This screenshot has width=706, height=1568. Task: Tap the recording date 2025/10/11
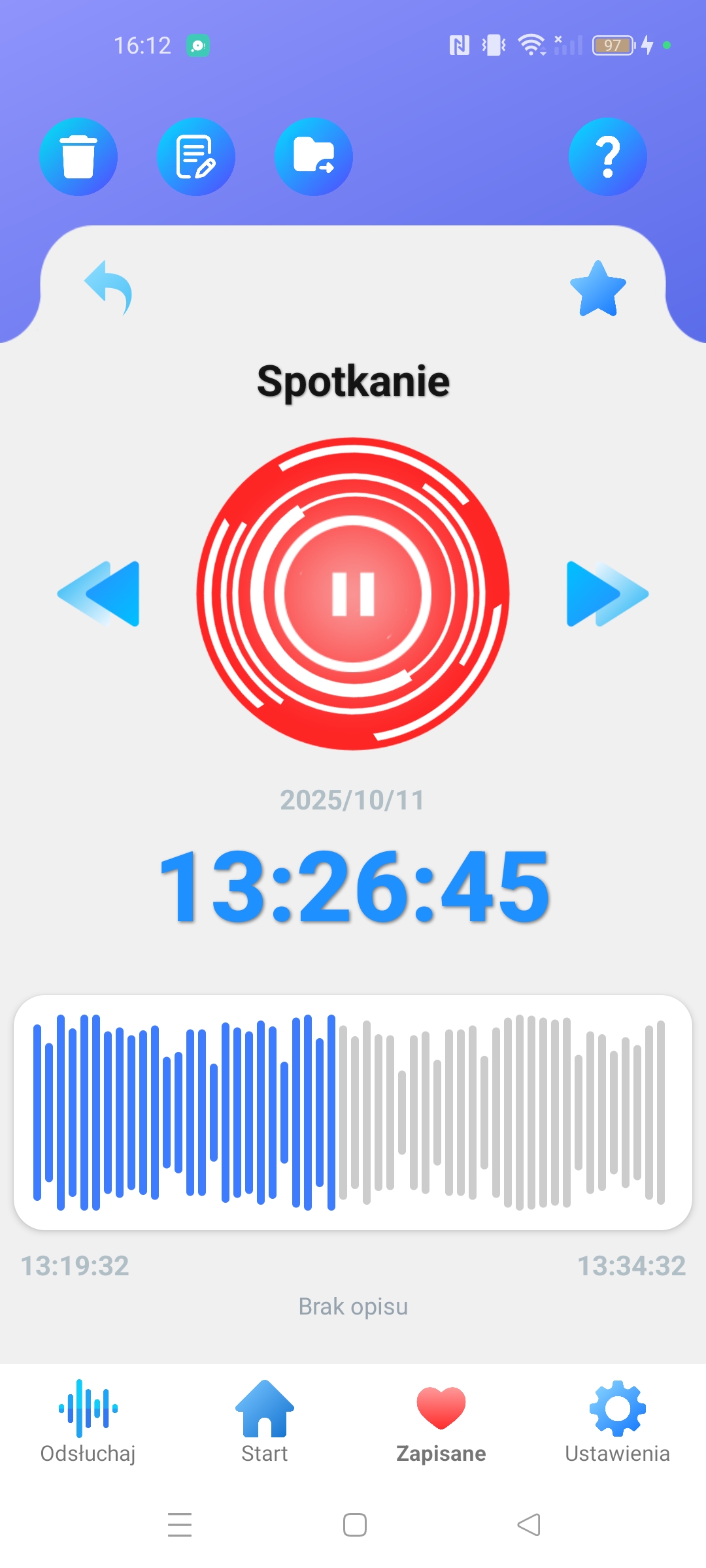[x=353, y=800]
